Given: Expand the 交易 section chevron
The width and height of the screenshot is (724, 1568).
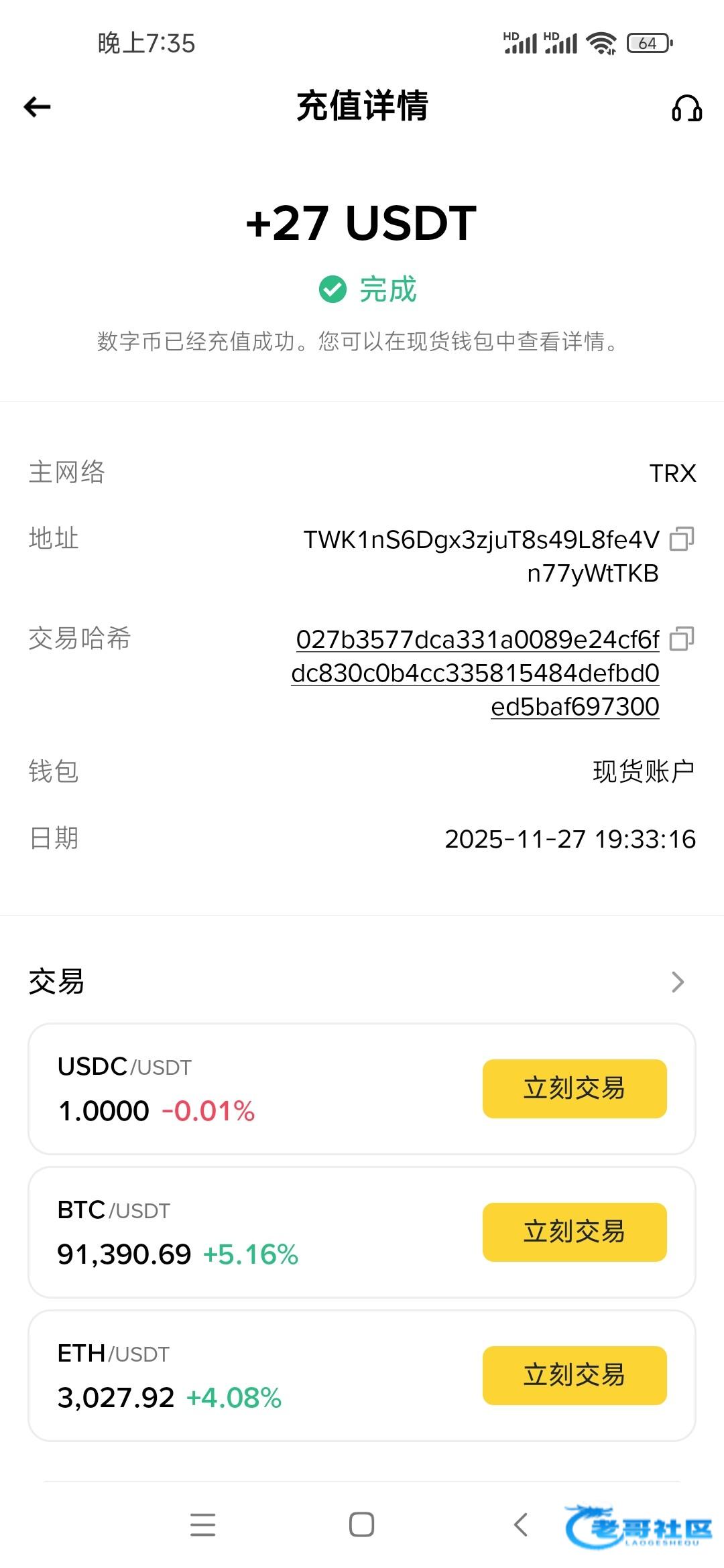Looking at the screenshot, I should coord(678,982).
